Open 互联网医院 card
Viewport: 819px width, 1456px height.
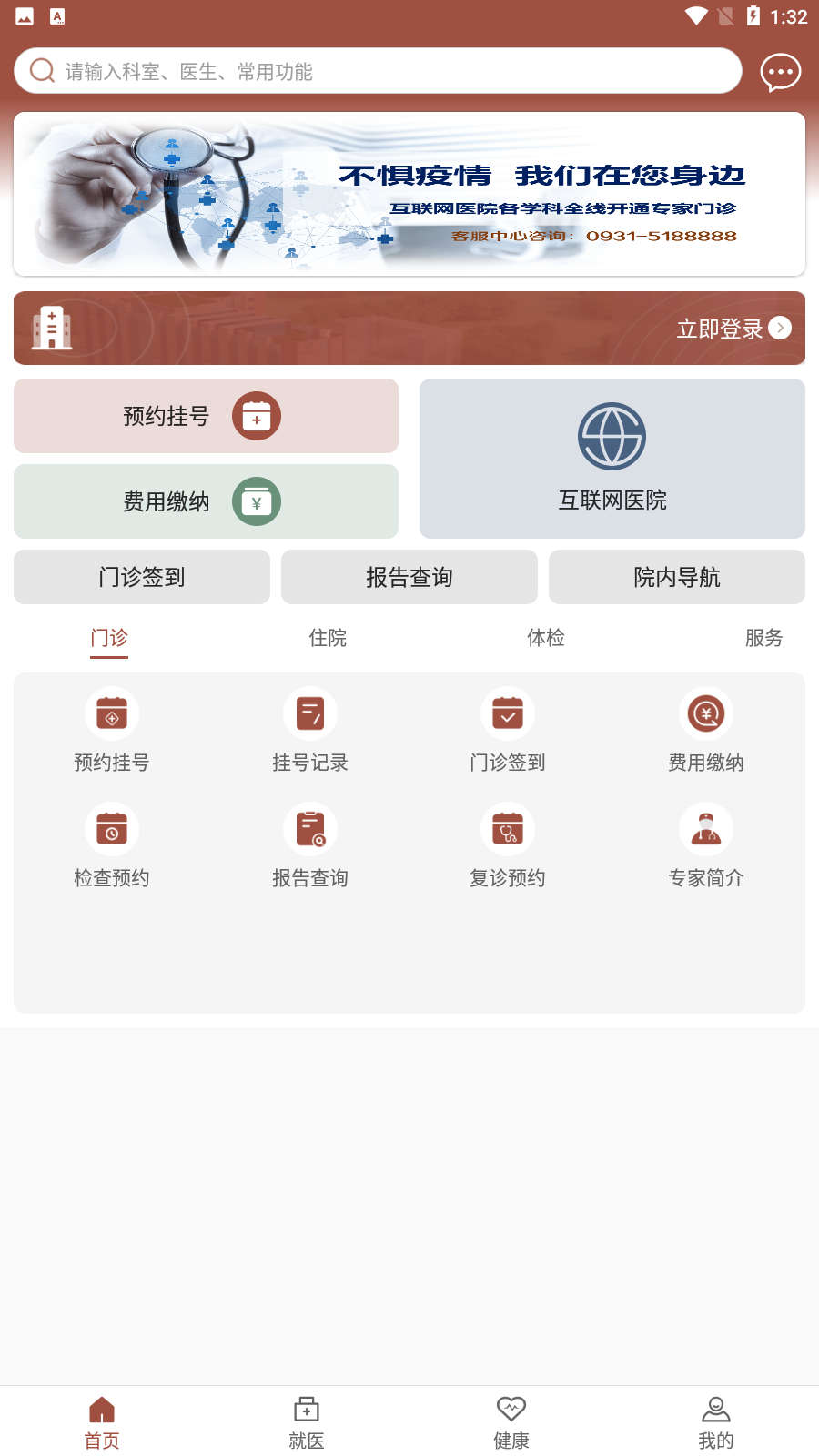click(x=612, y=459)
